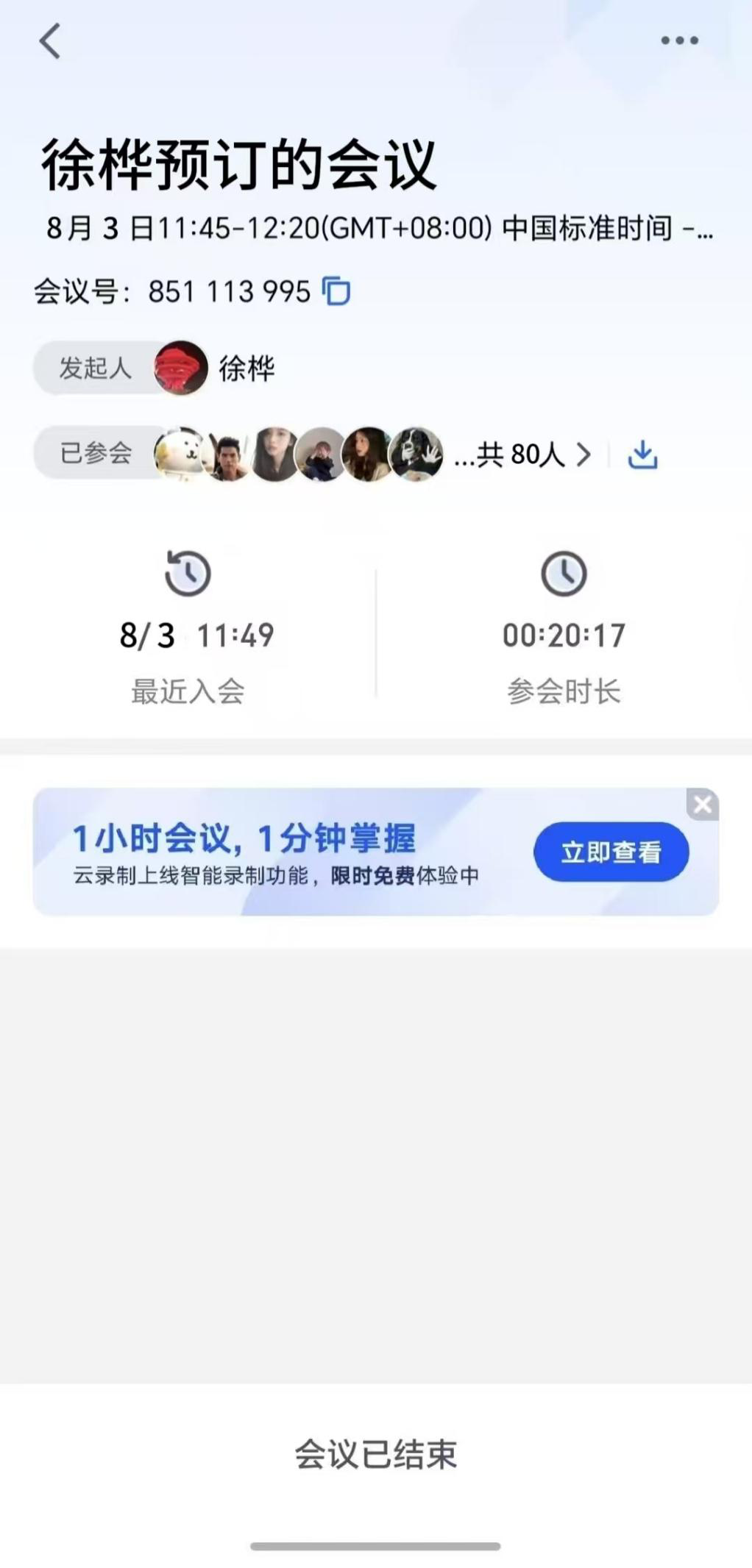The width and height of the screenshot is (752, 1568).
Task: Go back using the top-left arrow
Action: 49,41
